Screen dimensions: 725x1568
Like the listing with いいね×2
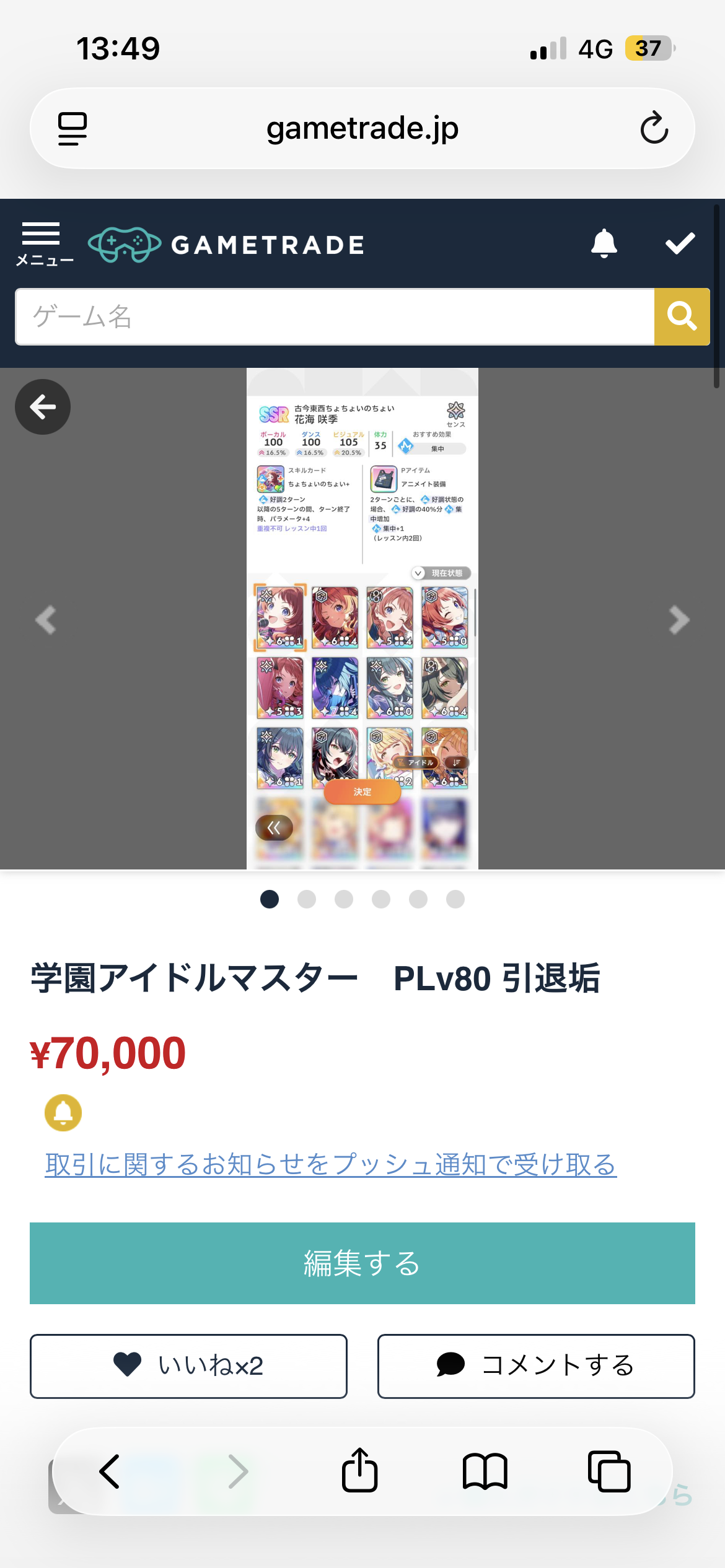188,1365
